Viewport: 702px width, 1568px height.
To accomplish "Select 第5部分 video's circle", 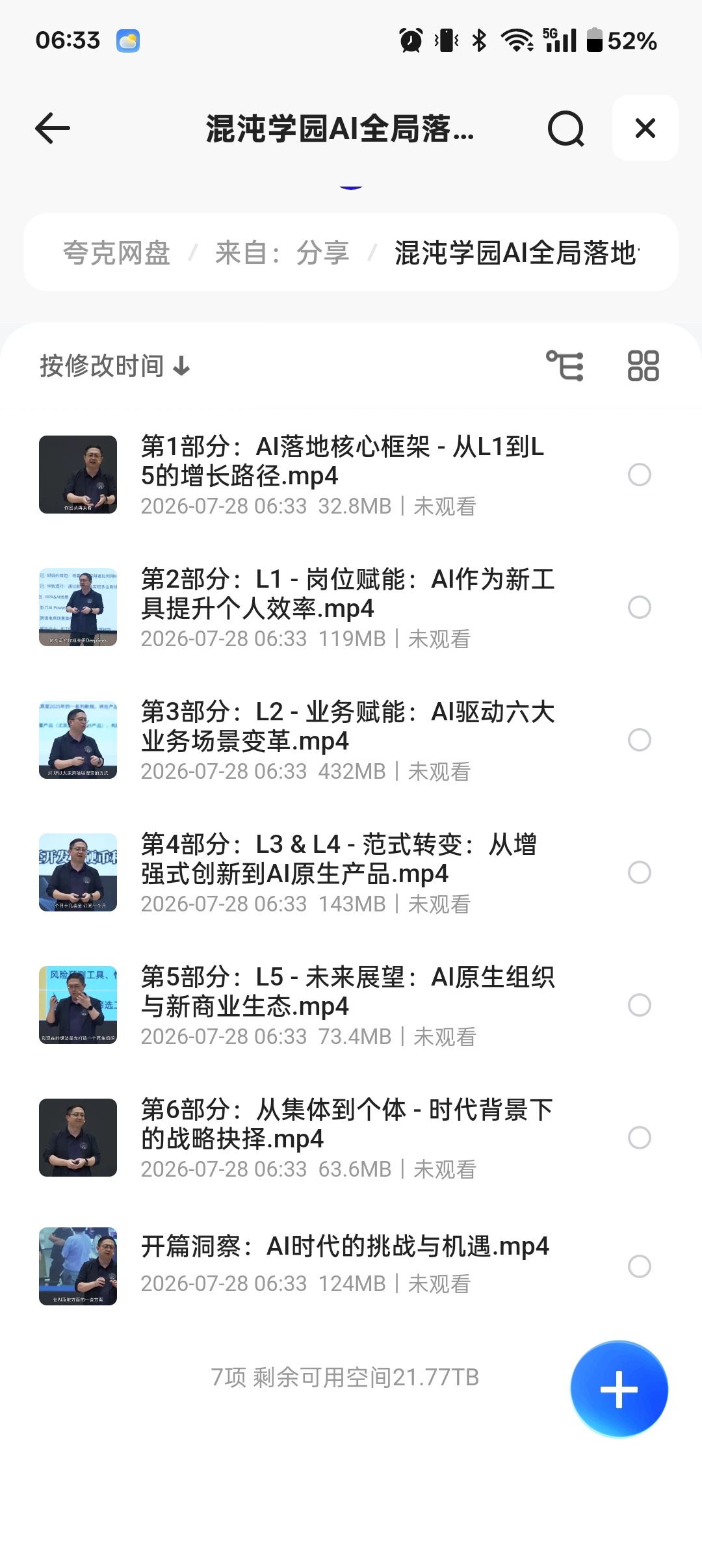I will (x=640, y=1005).
